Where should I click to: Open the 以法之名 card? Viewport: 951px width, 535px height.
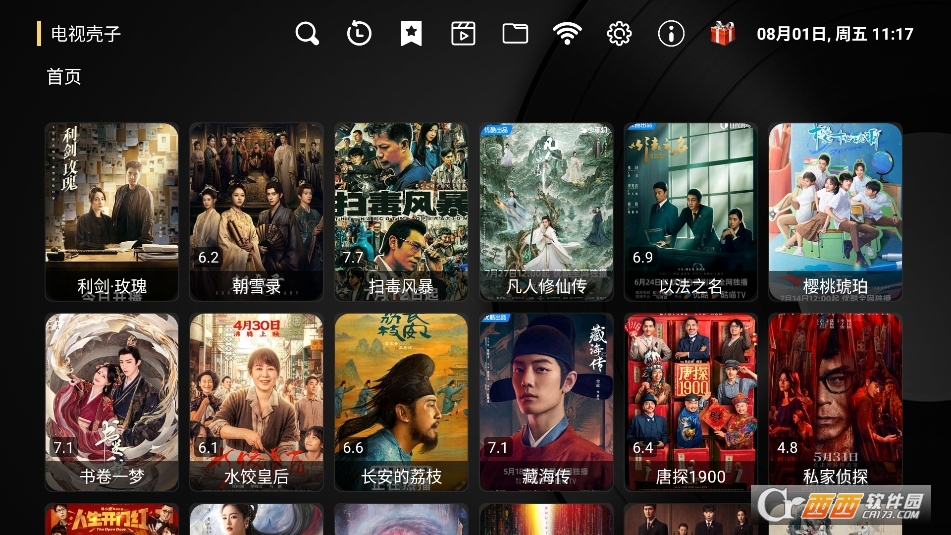pos(691,211)
